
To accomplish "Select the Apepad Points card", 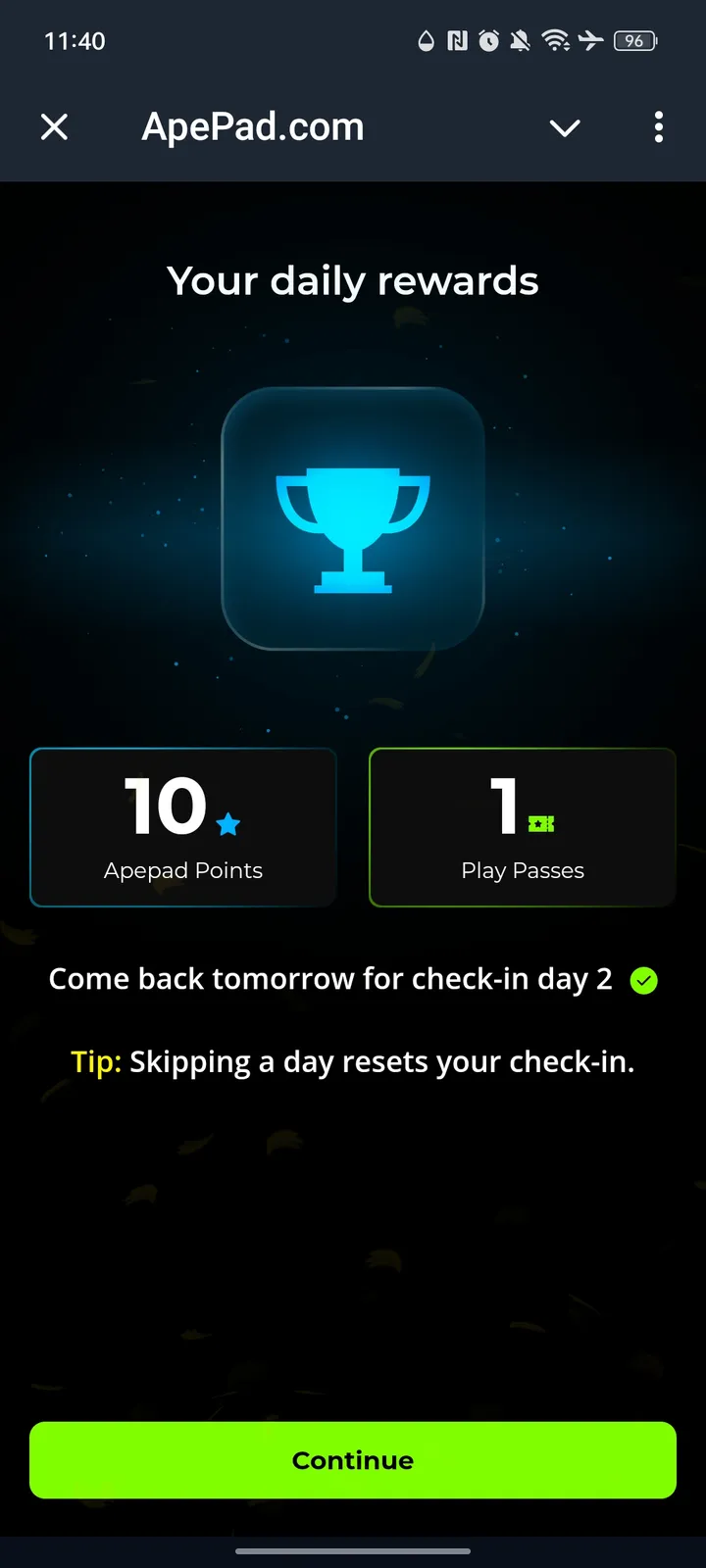I will pos(183,826).
